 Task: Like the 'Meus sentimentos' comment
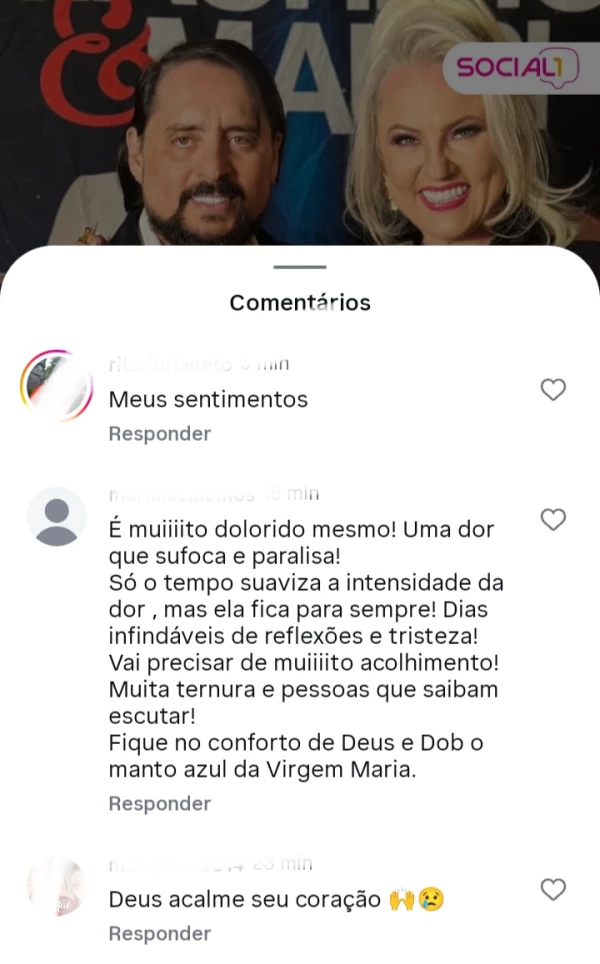[553, 390]
